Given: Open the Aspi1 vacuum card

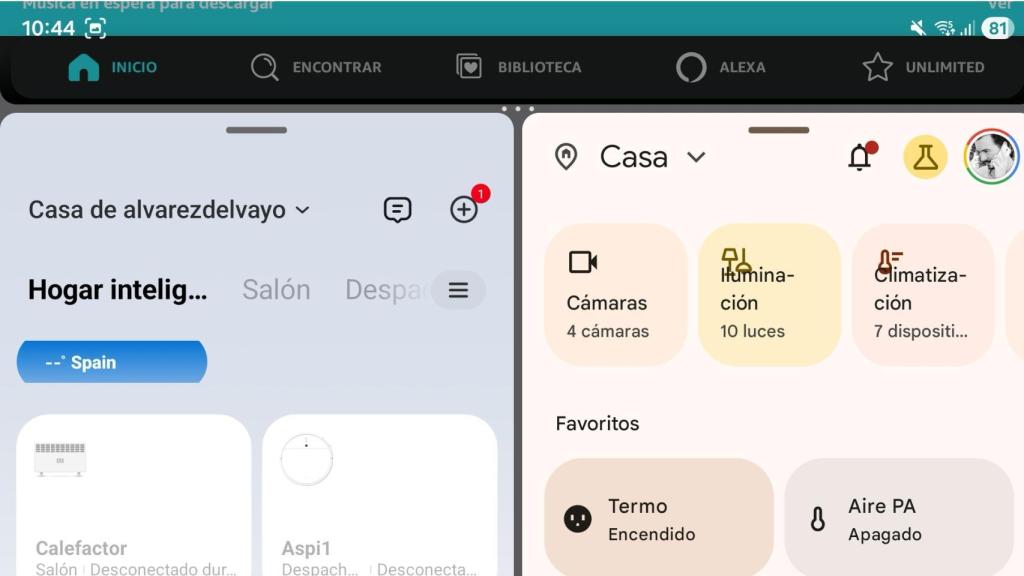Looking at the screenshot, I should pyautogui.click(x=379, y=496).
